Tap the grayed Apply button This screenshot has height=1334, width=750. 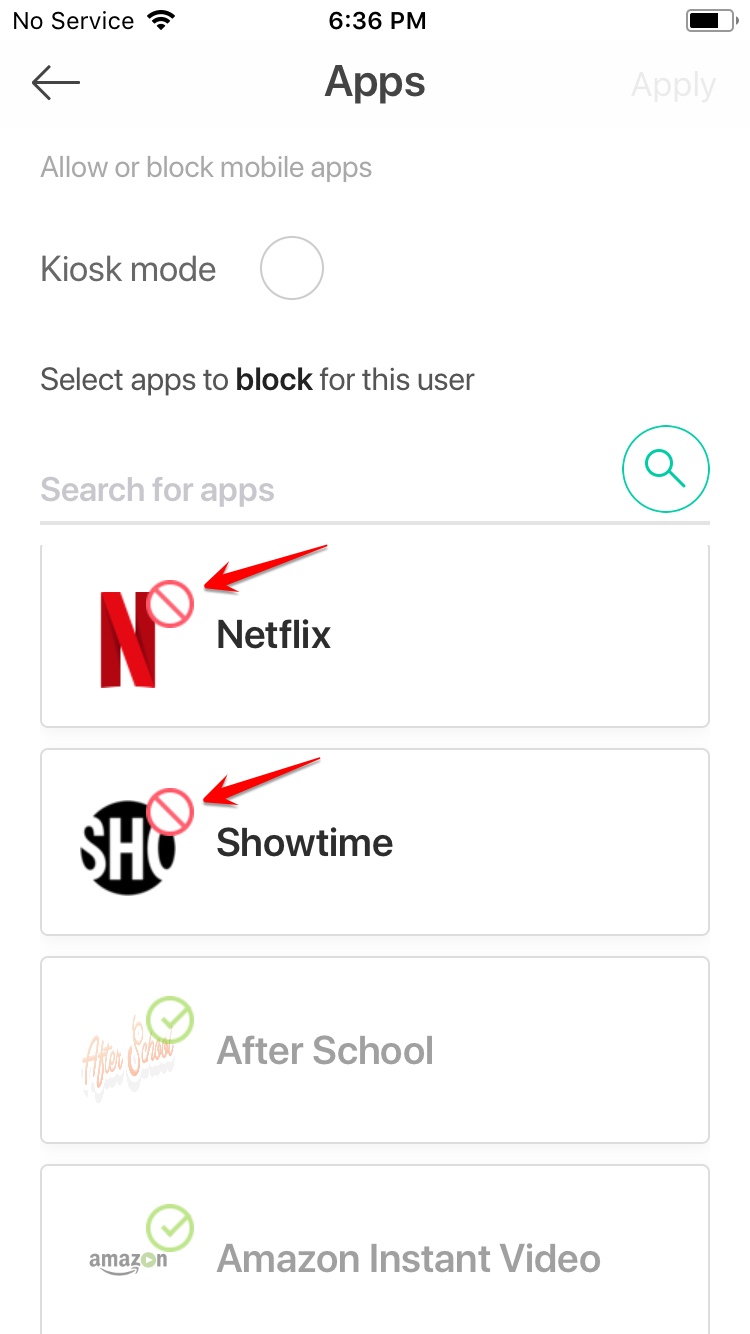point(672,85)
